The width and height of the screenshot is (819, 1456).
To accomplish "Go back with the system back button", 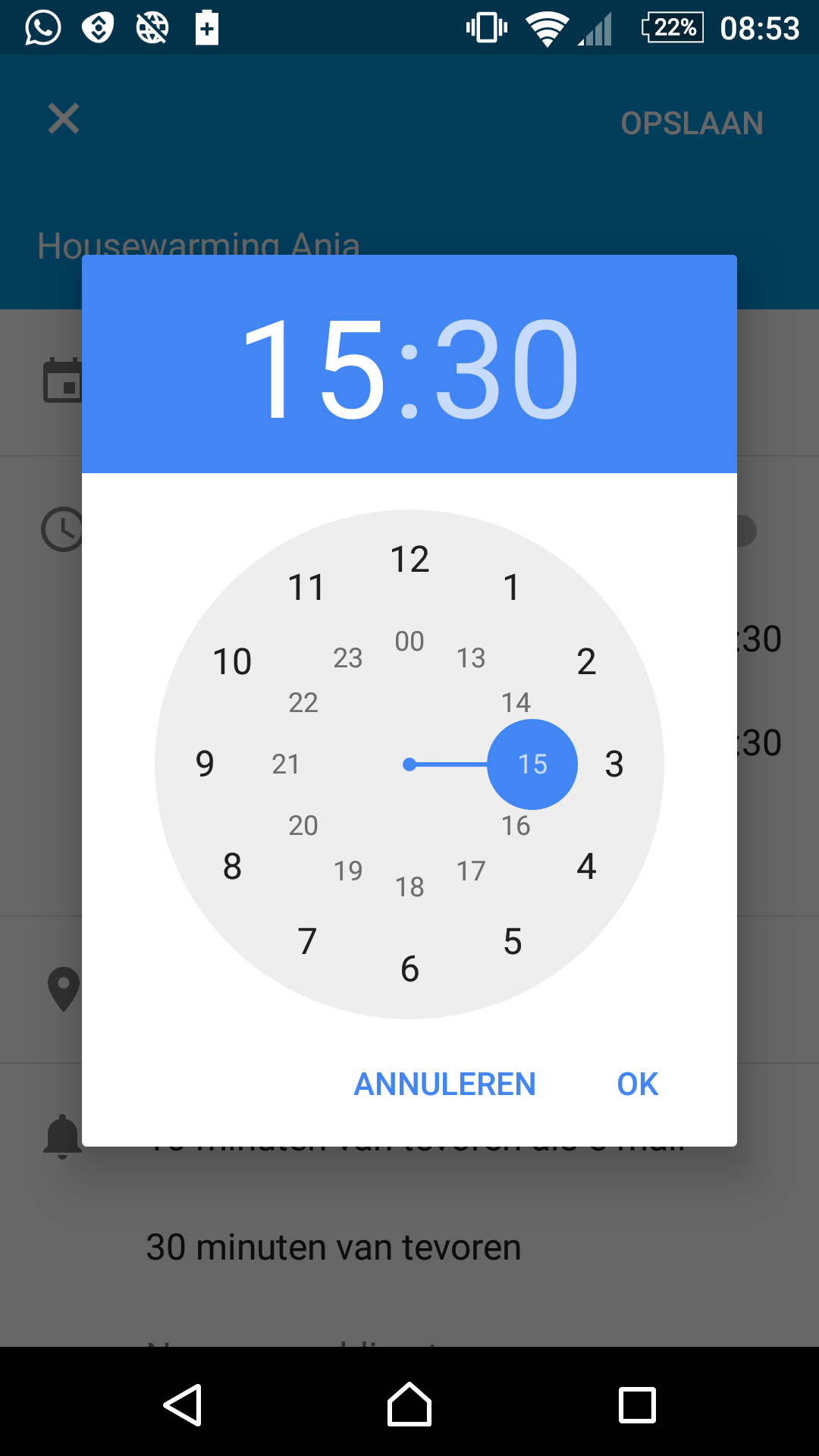I will (183, 1404).
